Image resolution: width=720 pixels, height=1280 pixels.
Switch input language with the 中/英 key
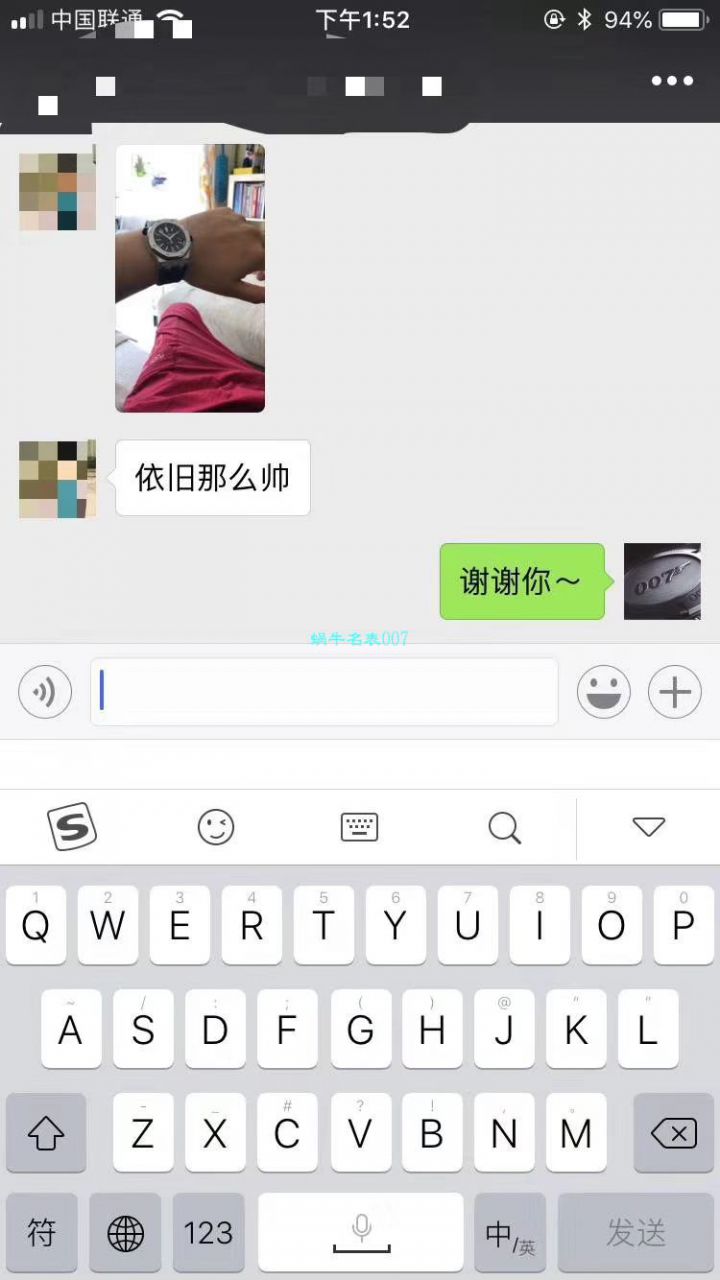coord(510,1232)
